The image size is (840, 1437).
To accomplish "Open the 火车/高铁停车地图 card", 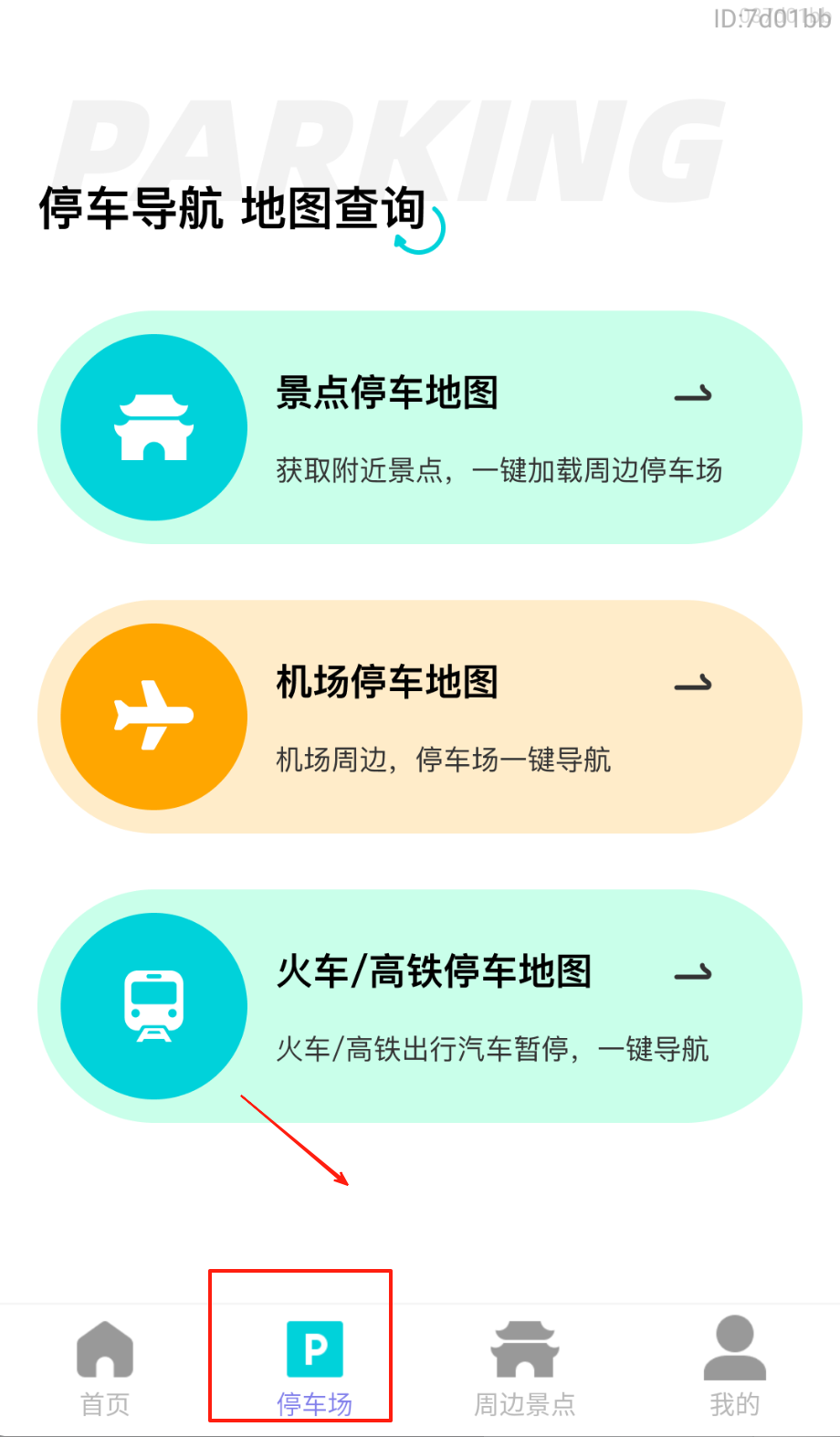I will 420,1006.
